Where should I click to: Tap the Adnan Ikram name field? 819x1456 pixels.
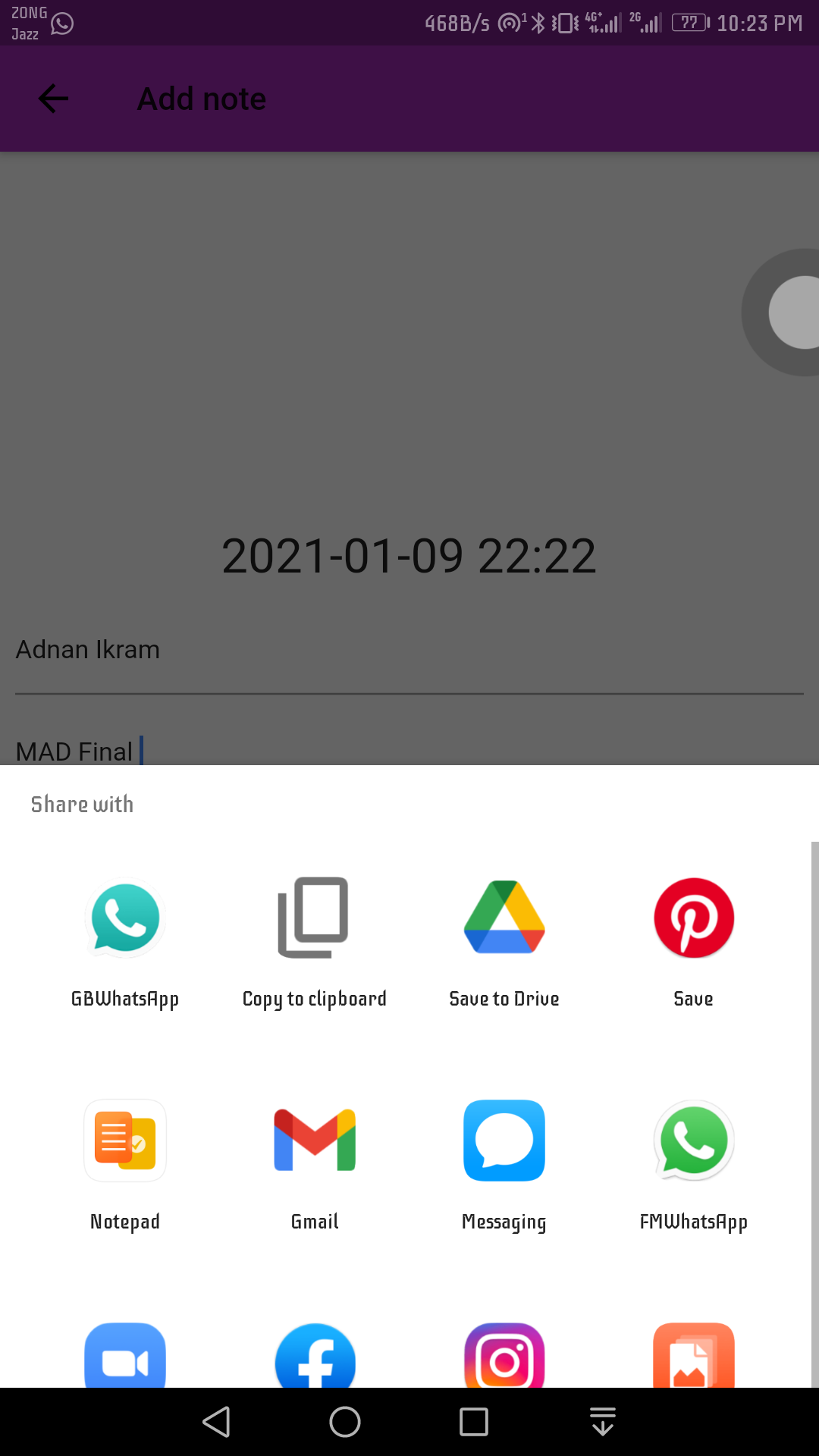coord(87,649)
